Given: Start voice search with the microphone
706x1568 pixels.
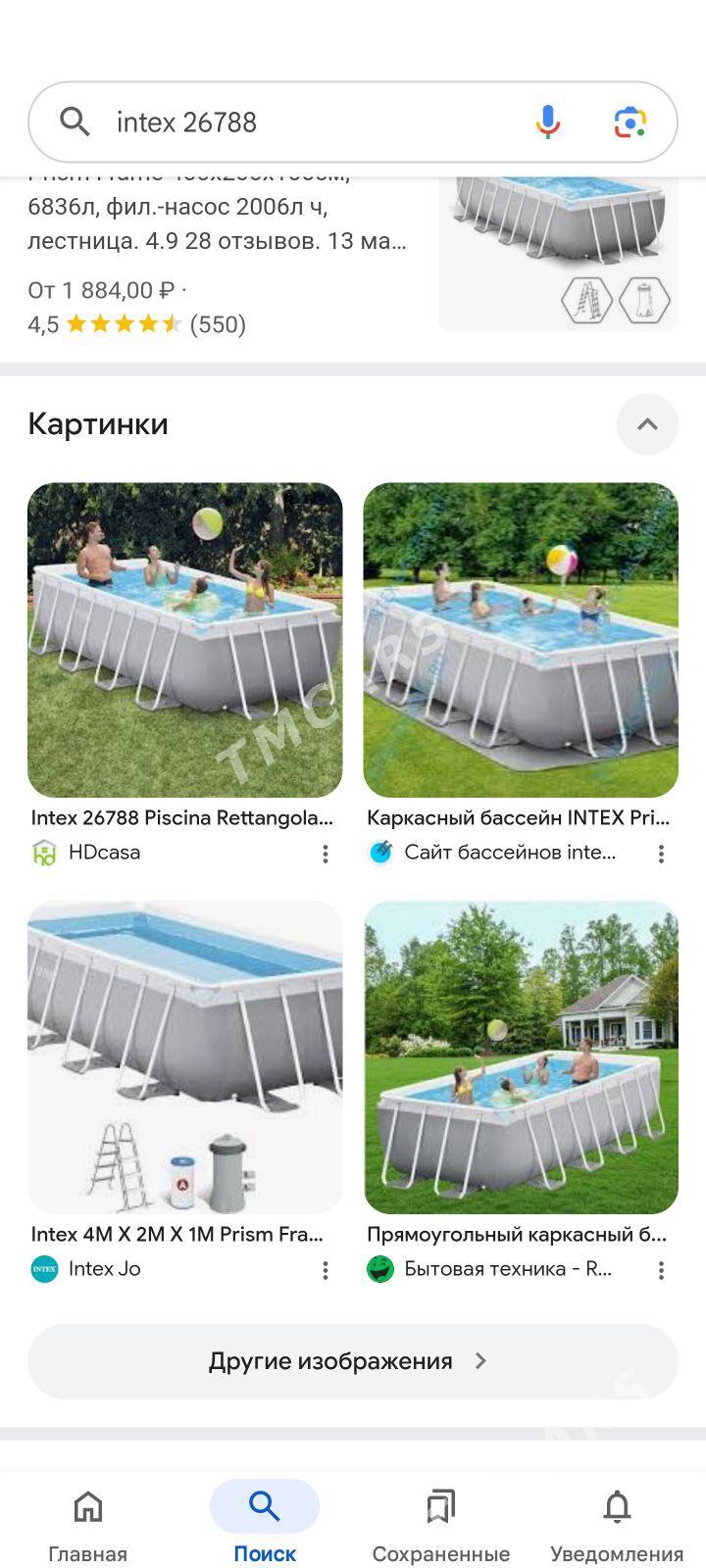Looking at the screenshot, I should click(x=548, y=122).
